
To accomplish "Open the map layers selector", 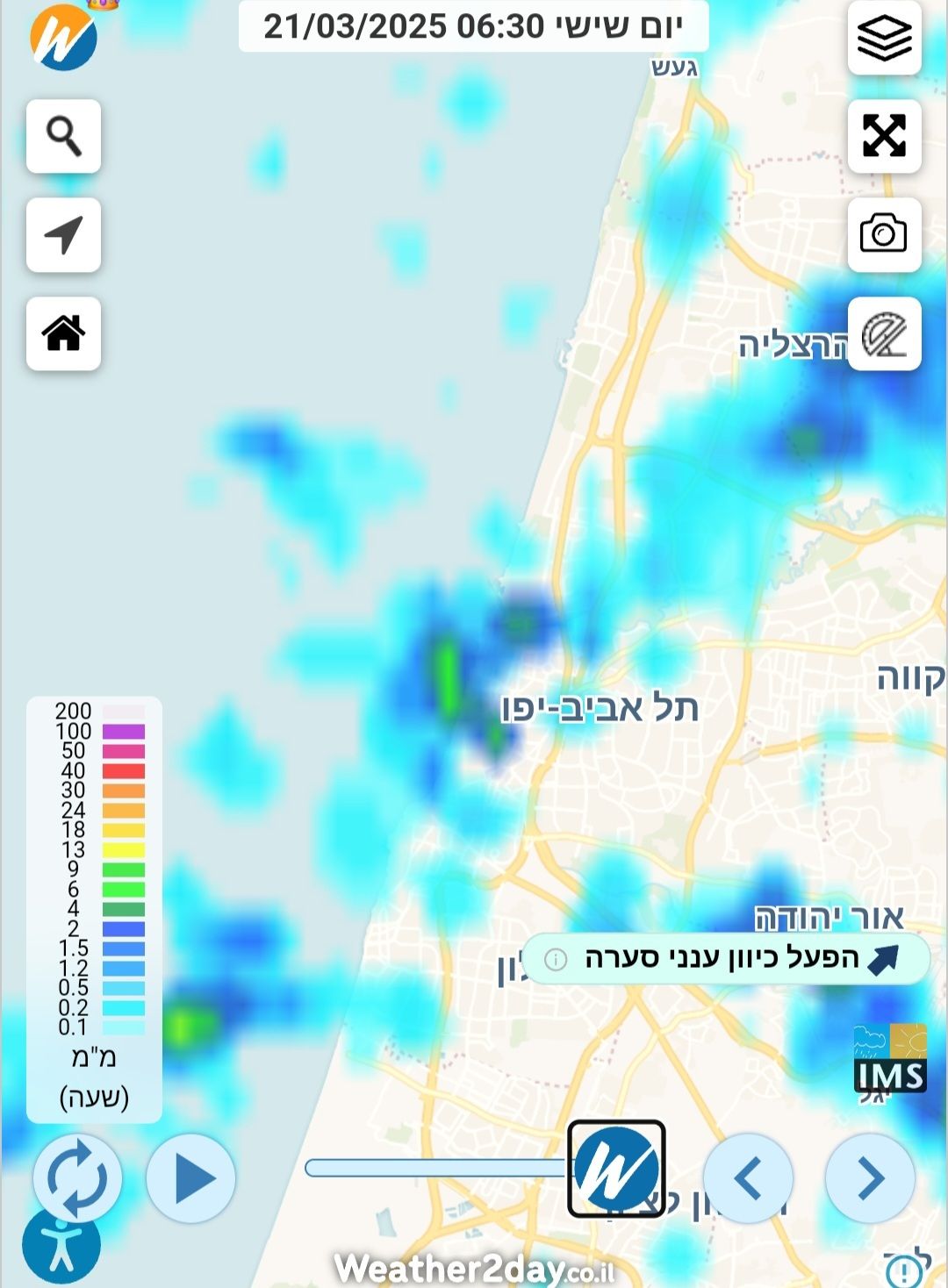I will click(884, 38).
